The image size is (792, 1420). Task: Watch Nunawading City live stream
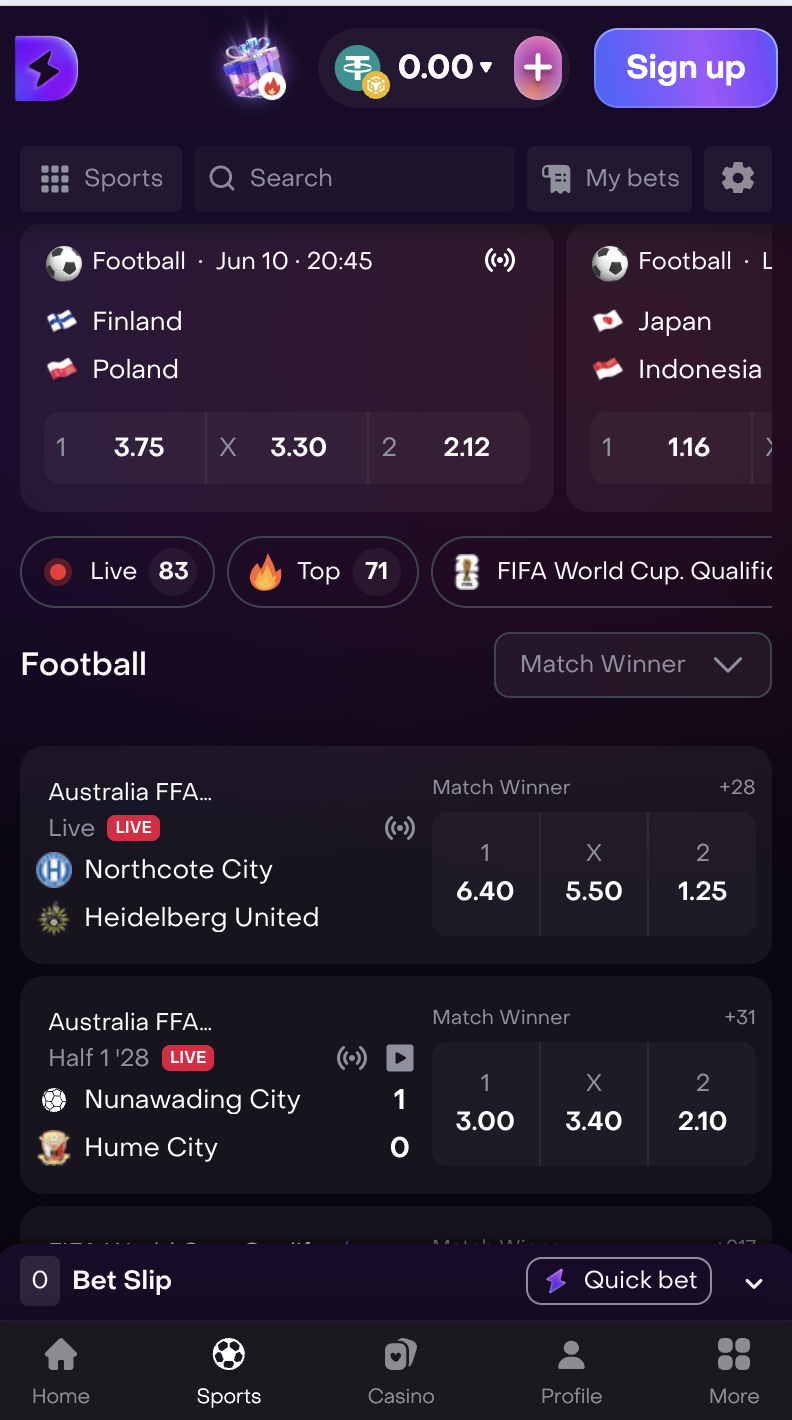point(400,1058)
